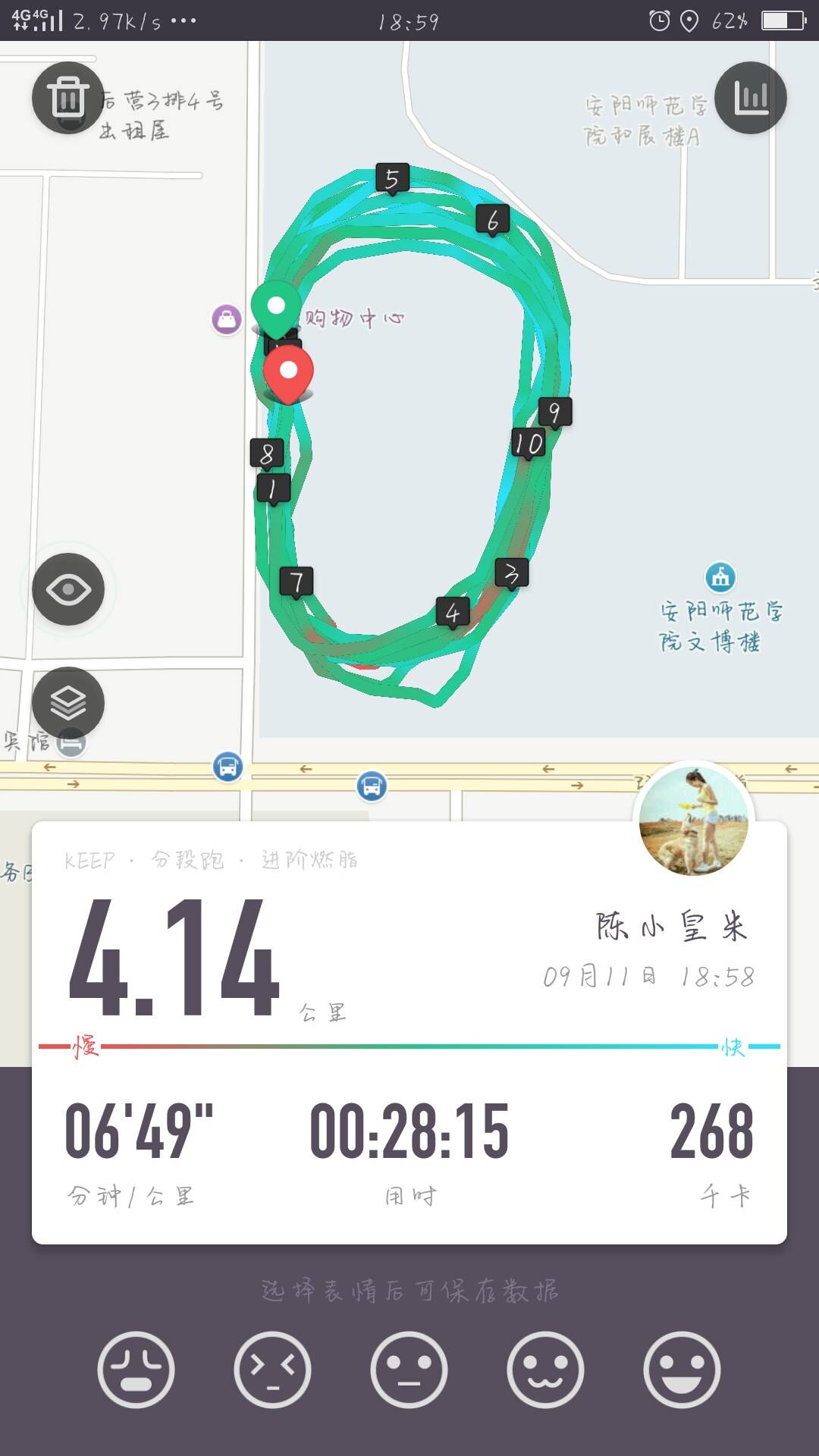This screenshot has width=819, height=1456.
Task: Select the big grin face emoji
Action: point(682,1370)
